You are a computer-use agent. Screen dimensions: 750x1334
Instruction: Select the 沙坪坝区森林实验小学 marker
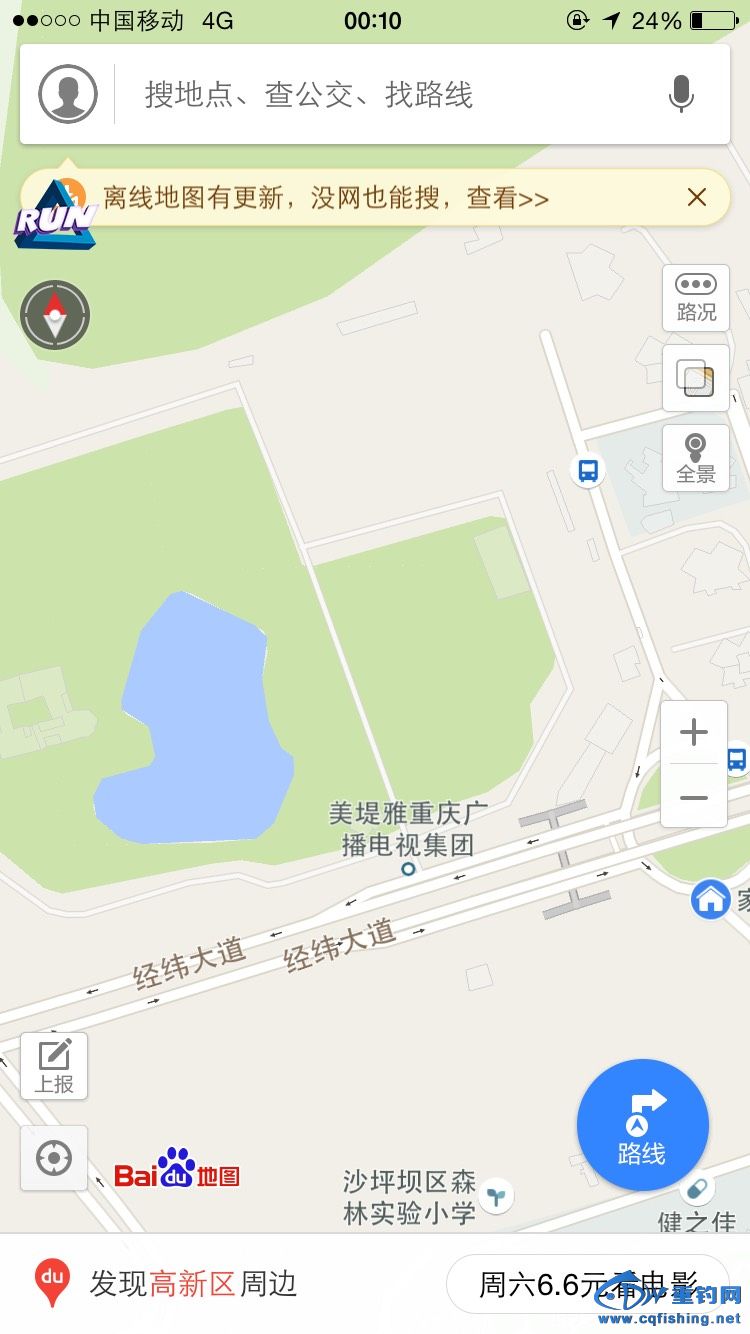[x=495, y=1194]
